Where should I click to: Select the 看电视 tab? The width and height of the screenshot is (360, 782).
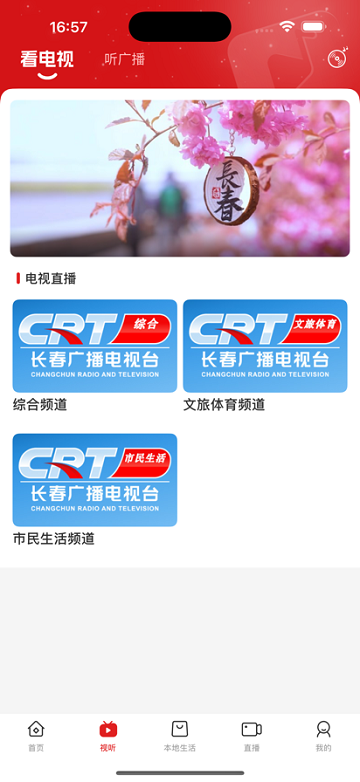(x=47, y=59)
